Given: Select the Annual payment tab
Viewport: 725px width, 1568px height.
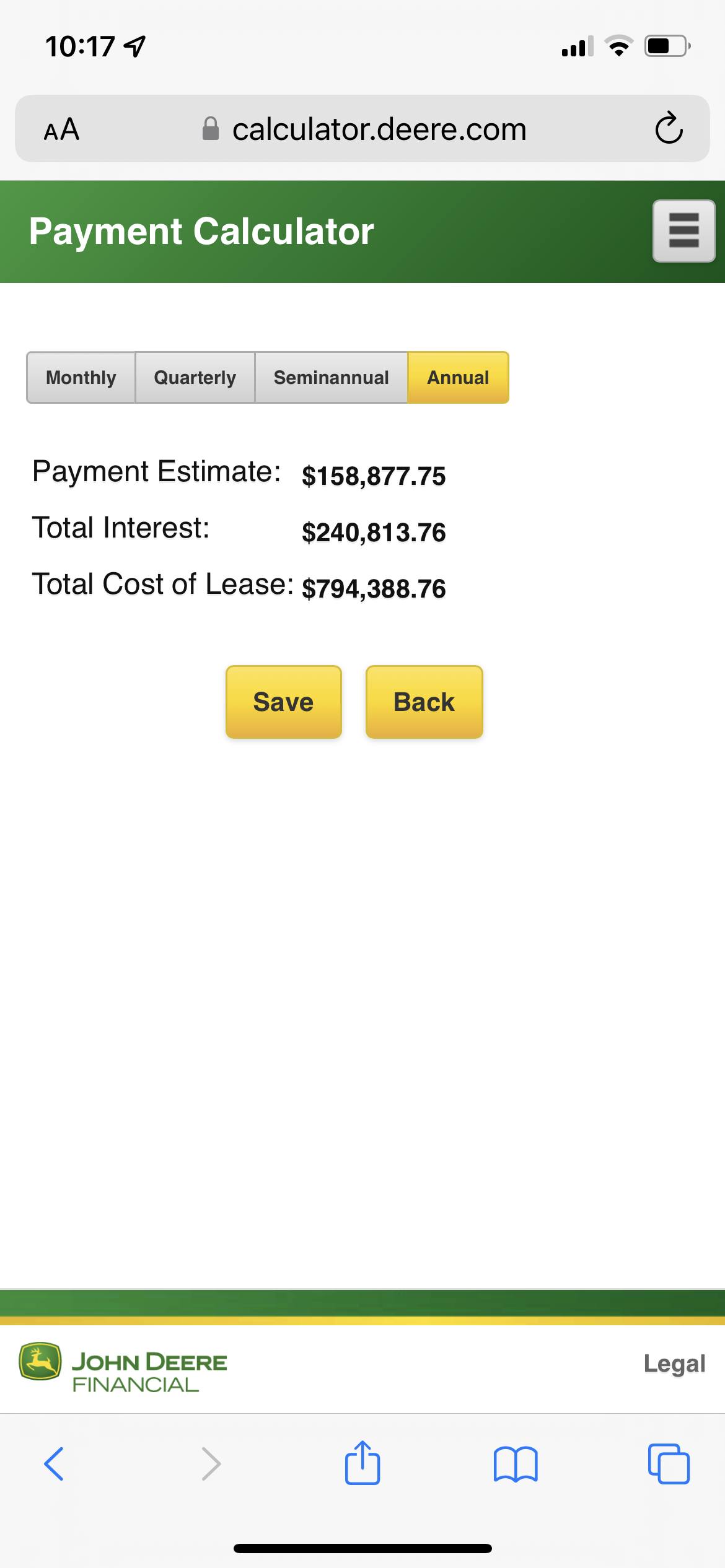Looking at the screenshot, I should coord(458,378).
